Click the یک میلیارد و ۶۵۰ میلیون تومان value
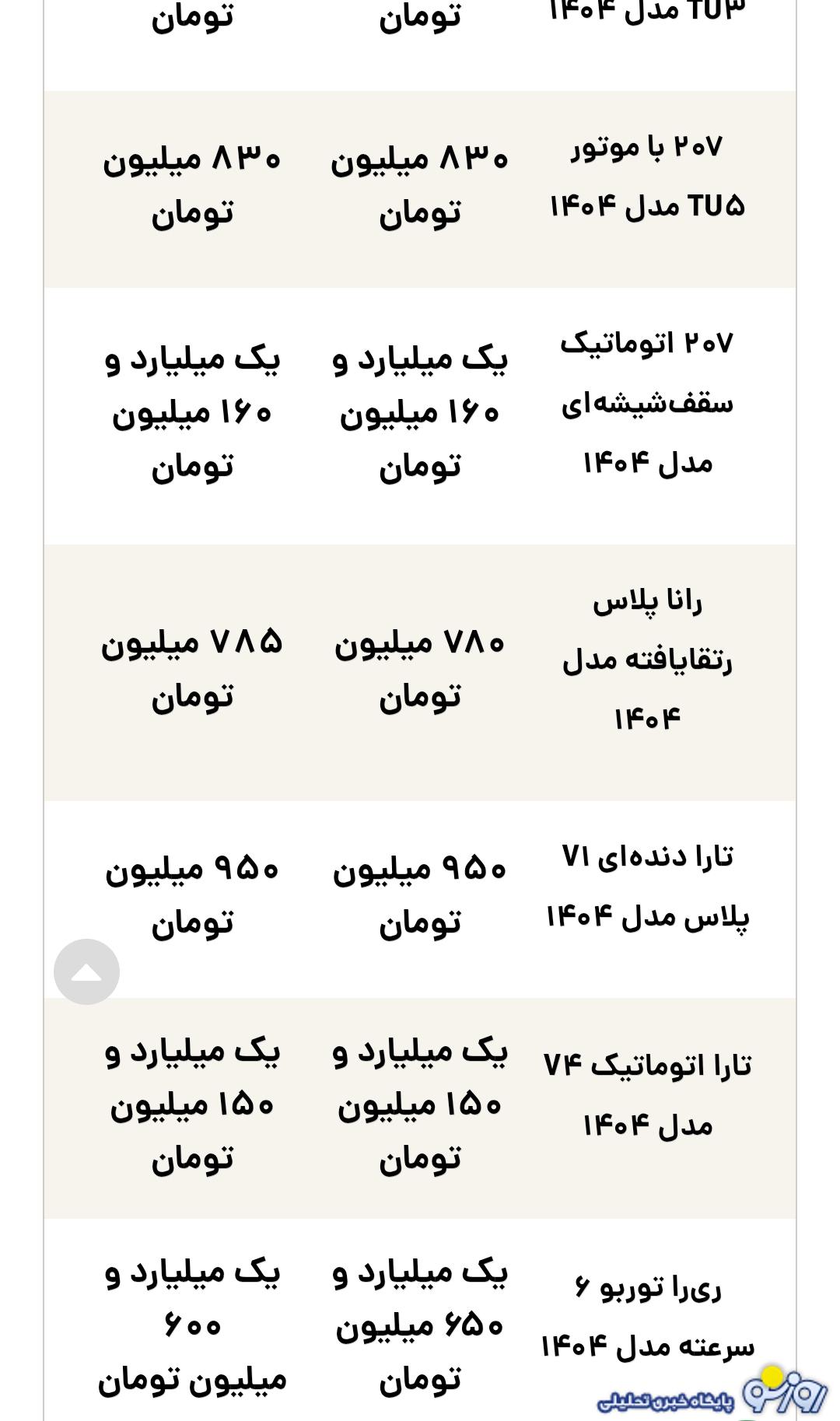The width and height of the screenshot is (840, 1421). [420, 1322]
